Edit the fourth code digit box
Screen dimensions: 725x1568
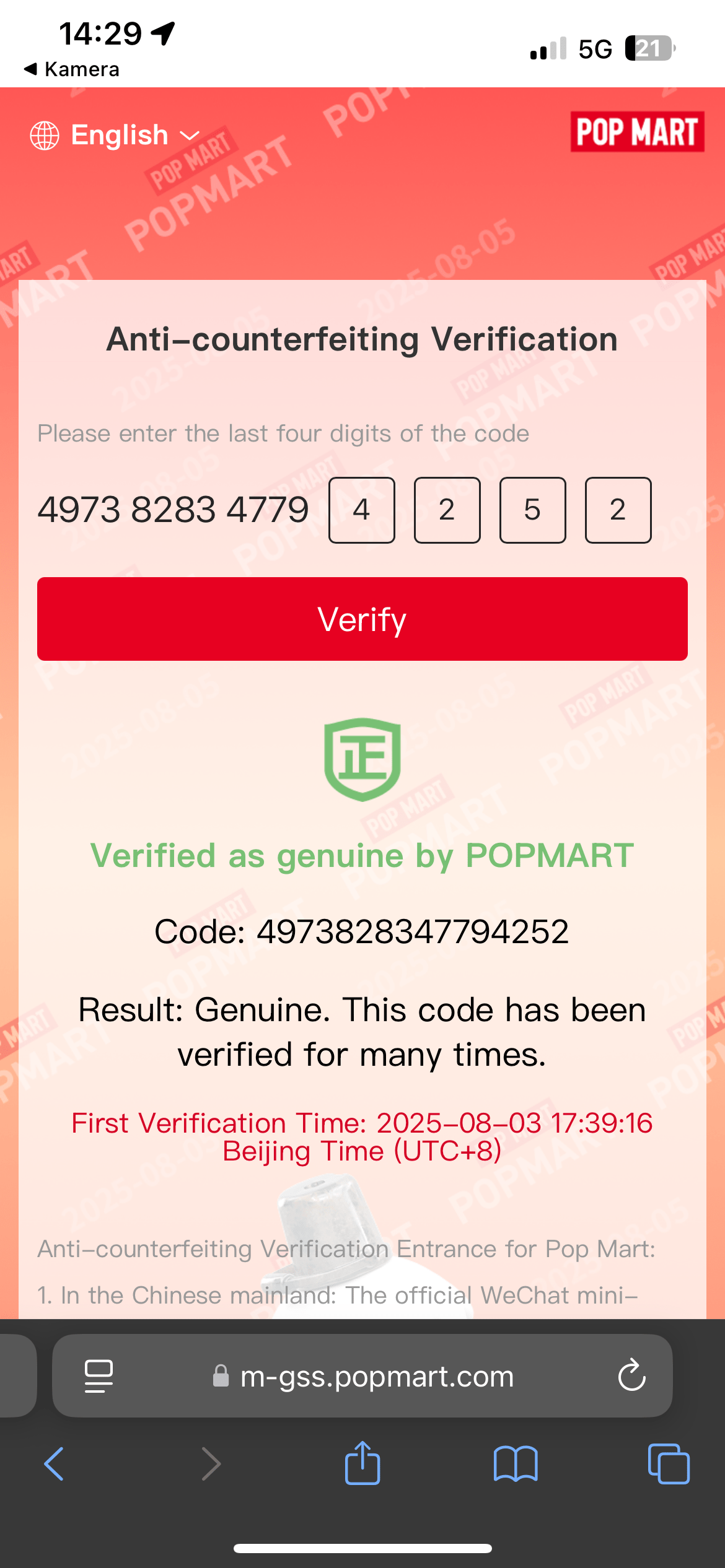click(618, 510)
